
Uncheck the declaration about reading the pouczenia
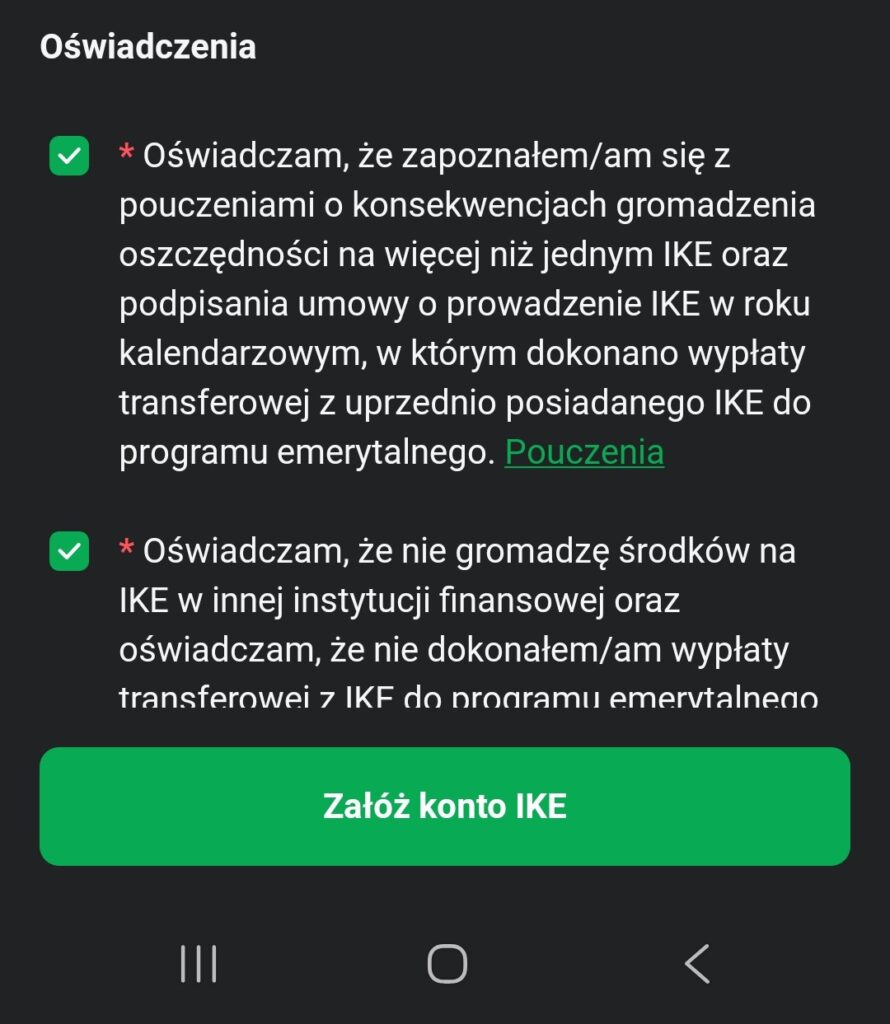pyautogui.click(x=69, y=156)
